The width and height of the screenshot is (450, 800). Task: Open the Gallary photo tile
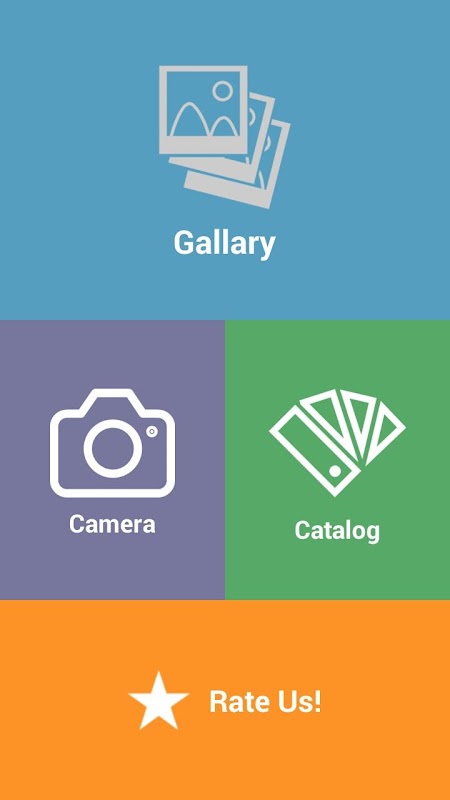225,160
